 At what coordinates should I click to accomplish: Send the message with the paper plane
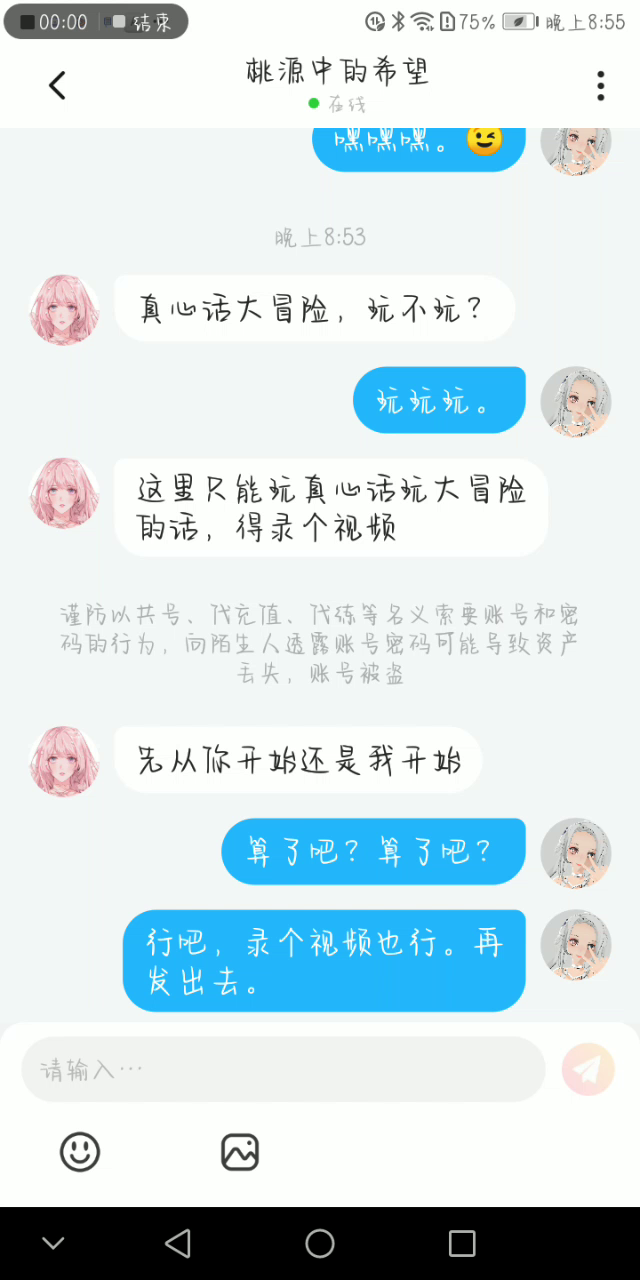[x=588, y=1069]
